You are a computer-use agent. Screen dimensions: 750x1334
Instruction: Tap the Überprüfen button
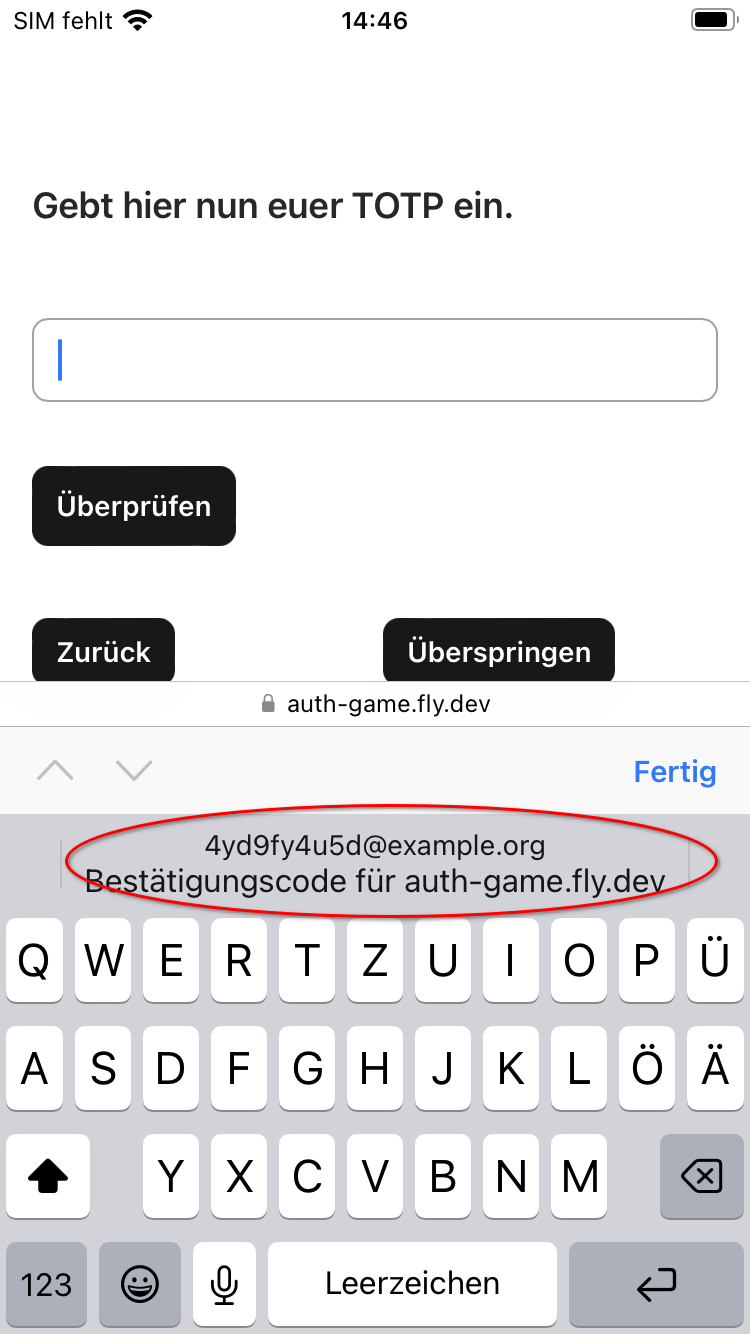coord(134,506)
